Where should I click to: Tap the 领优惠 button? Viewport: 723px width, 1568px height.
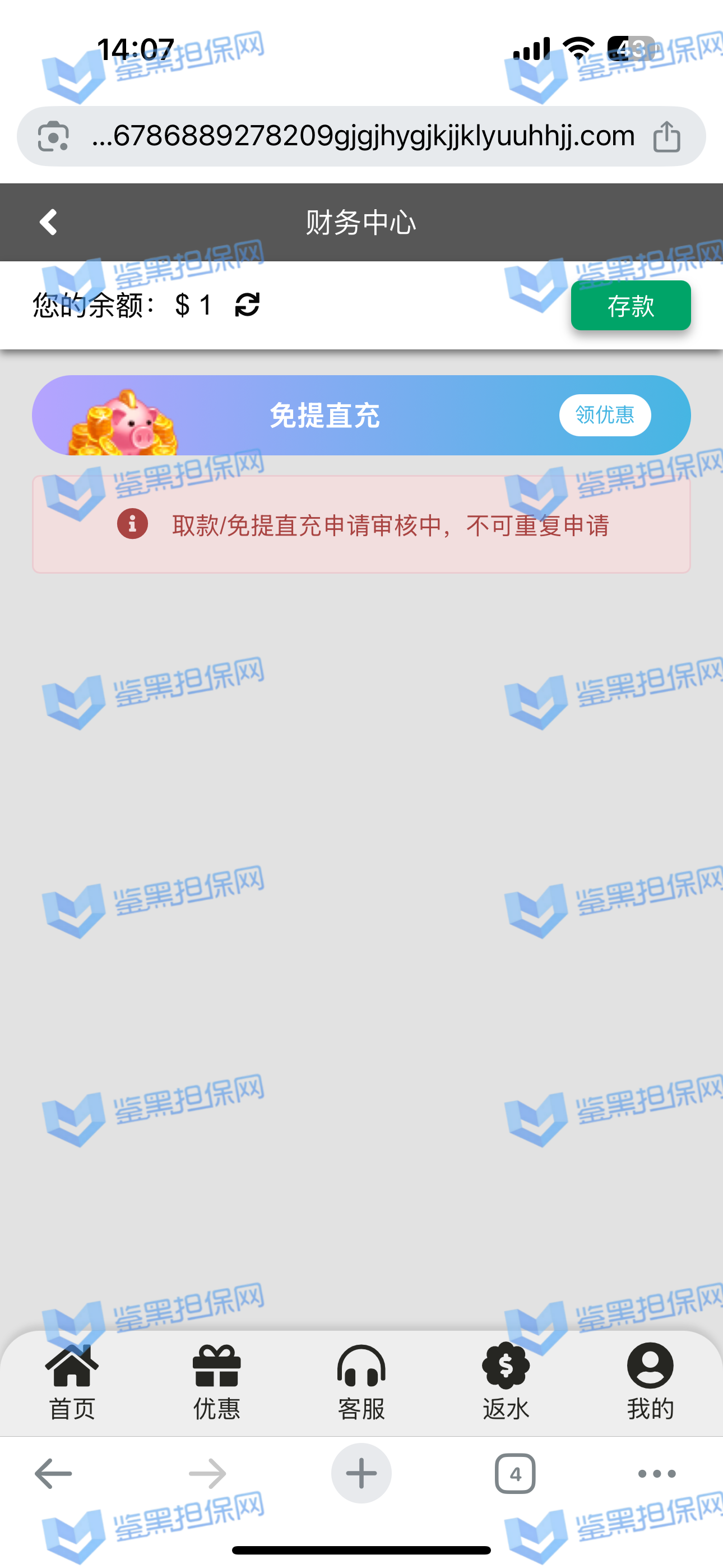pos(604,415)
